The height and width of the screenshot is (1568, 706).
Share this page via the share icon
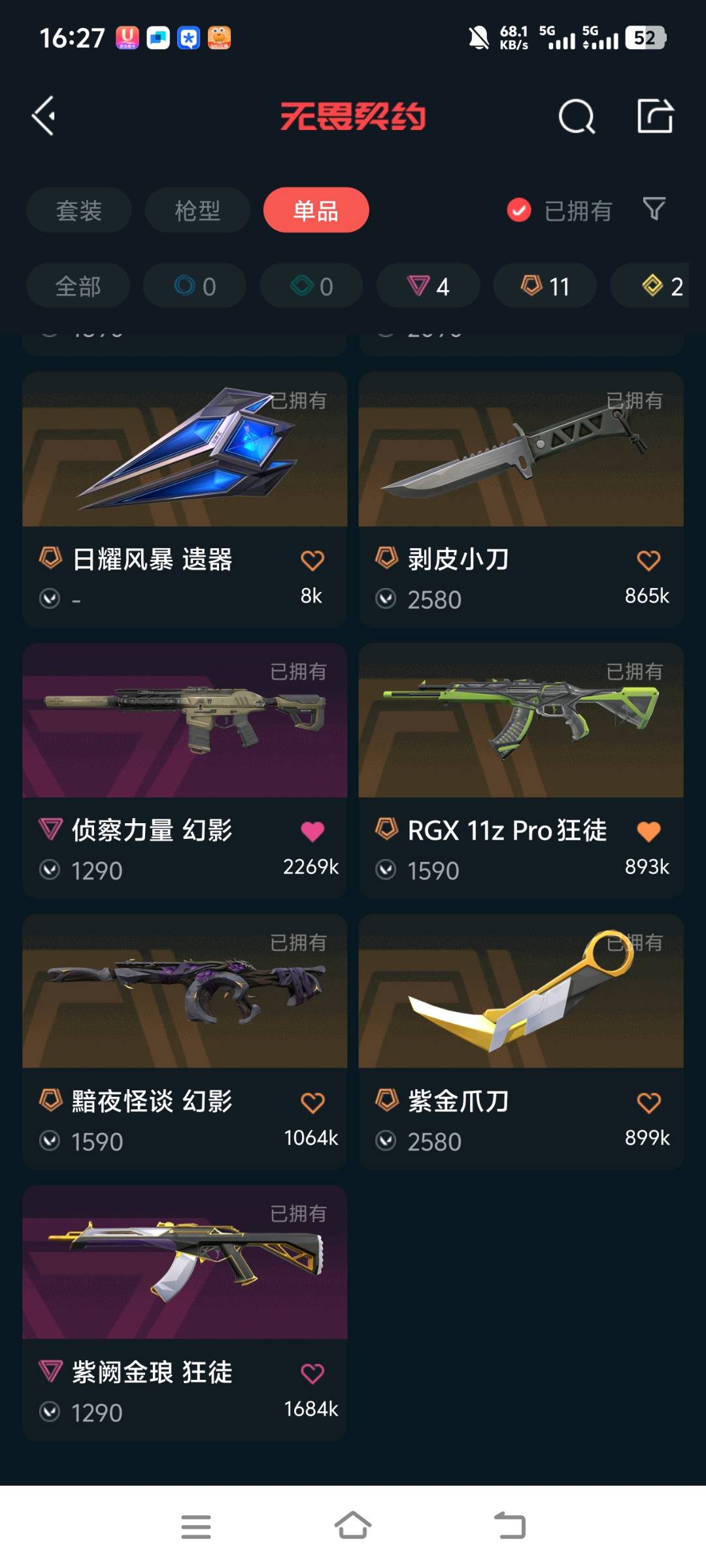click(x=655, y=116)
